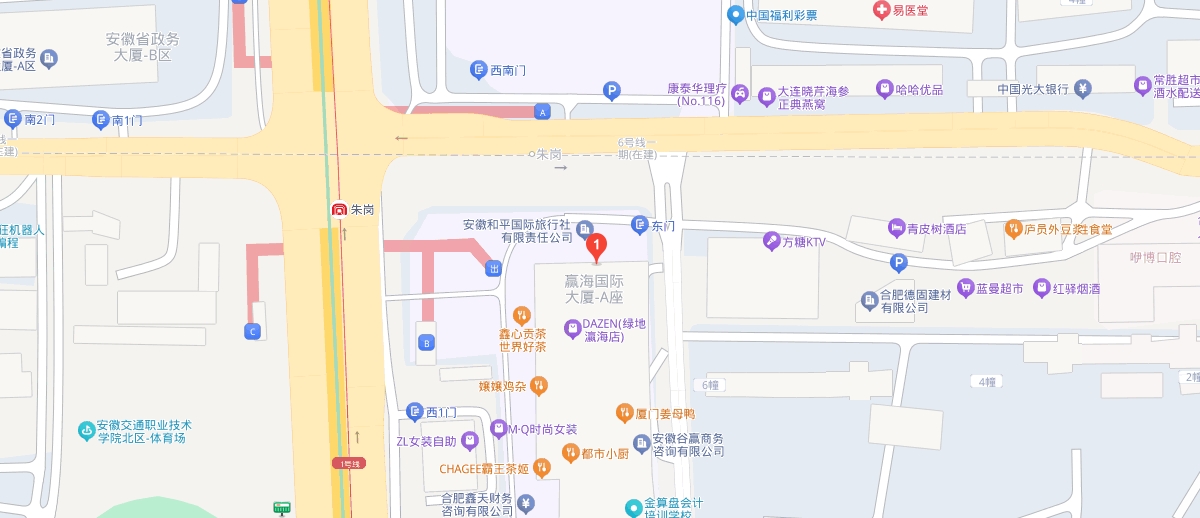Tap the 蓝曼超市 shop marker
The width and height of the screenshot is (1200, 518).
point(965,288)
